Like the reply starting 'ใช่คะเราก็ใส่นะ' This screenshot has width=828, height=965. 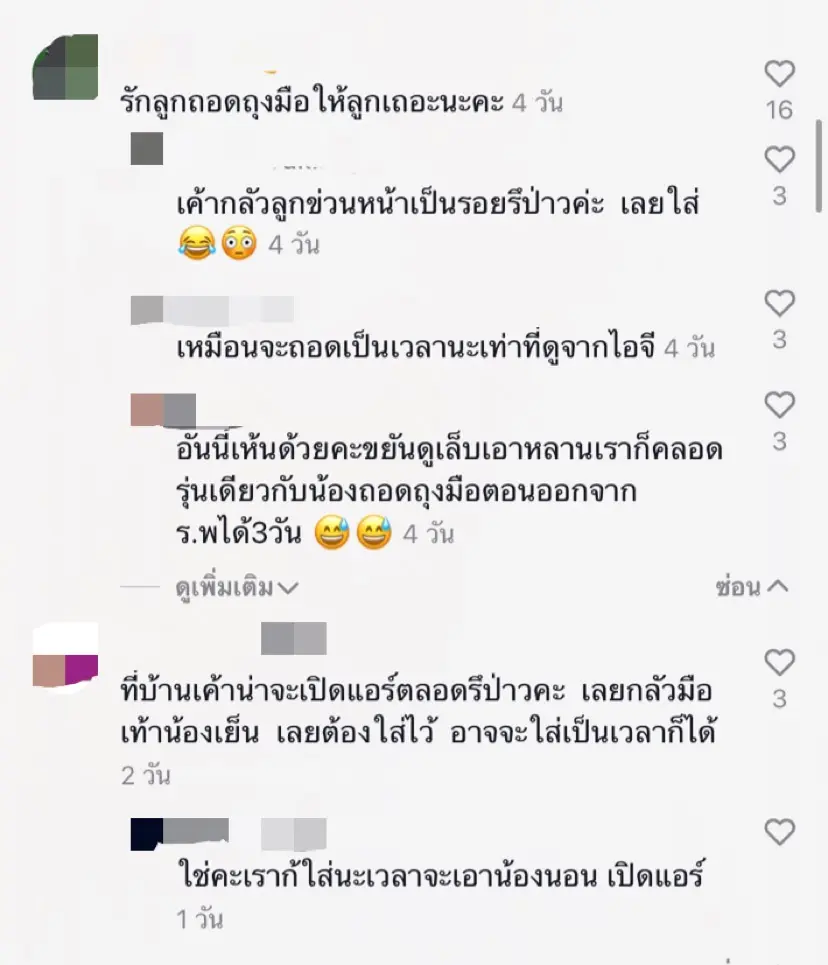779,832
